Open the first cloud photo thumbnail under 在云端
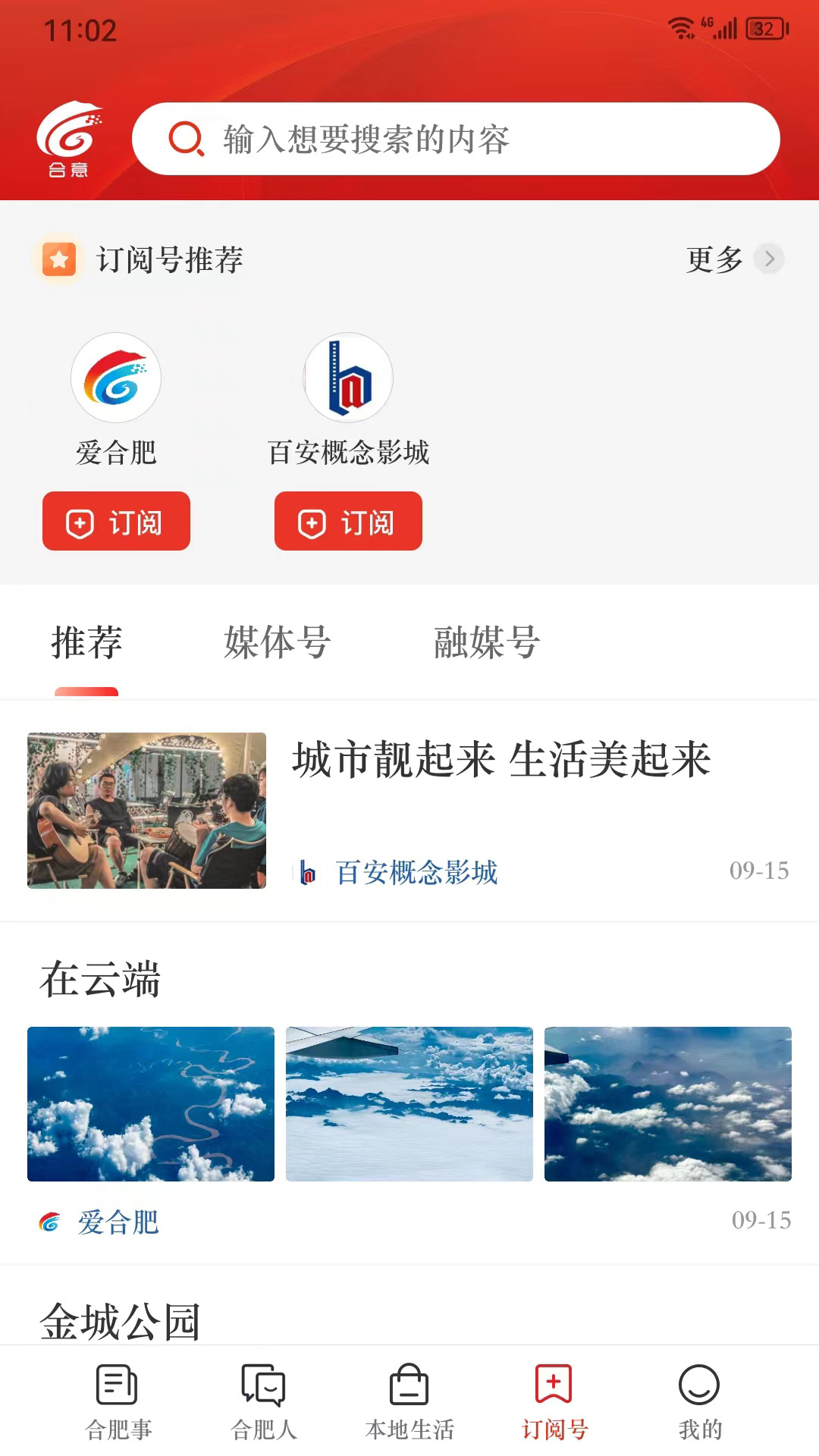This screenshot has height=1456, width=819. 151,1104
